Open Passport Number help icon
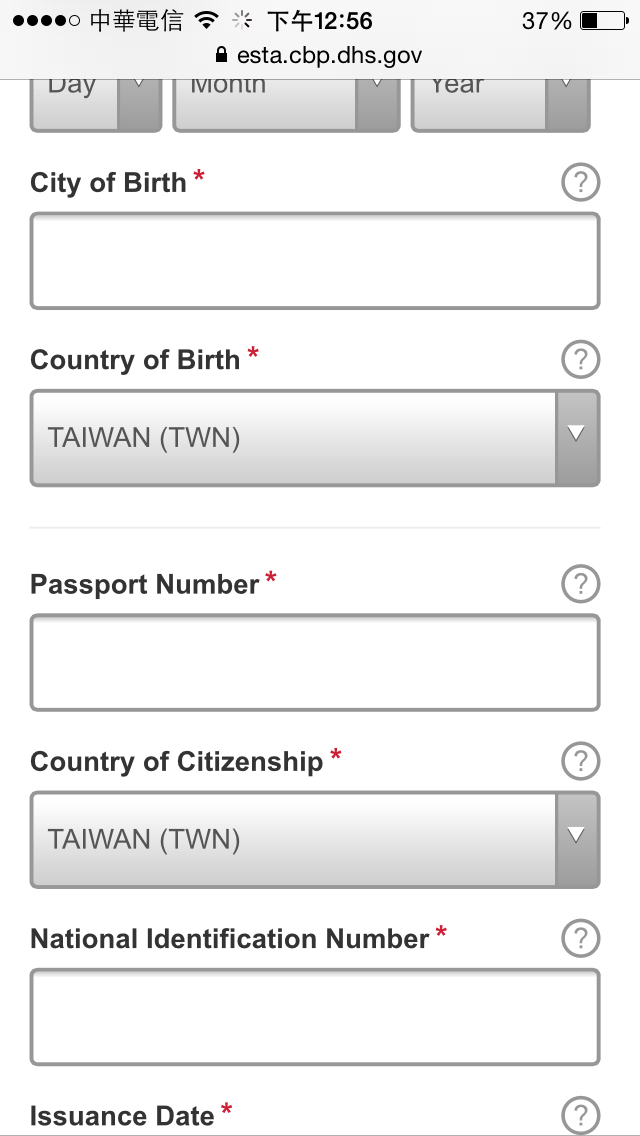The image size is (640, 1136). (x=581, y=584)
